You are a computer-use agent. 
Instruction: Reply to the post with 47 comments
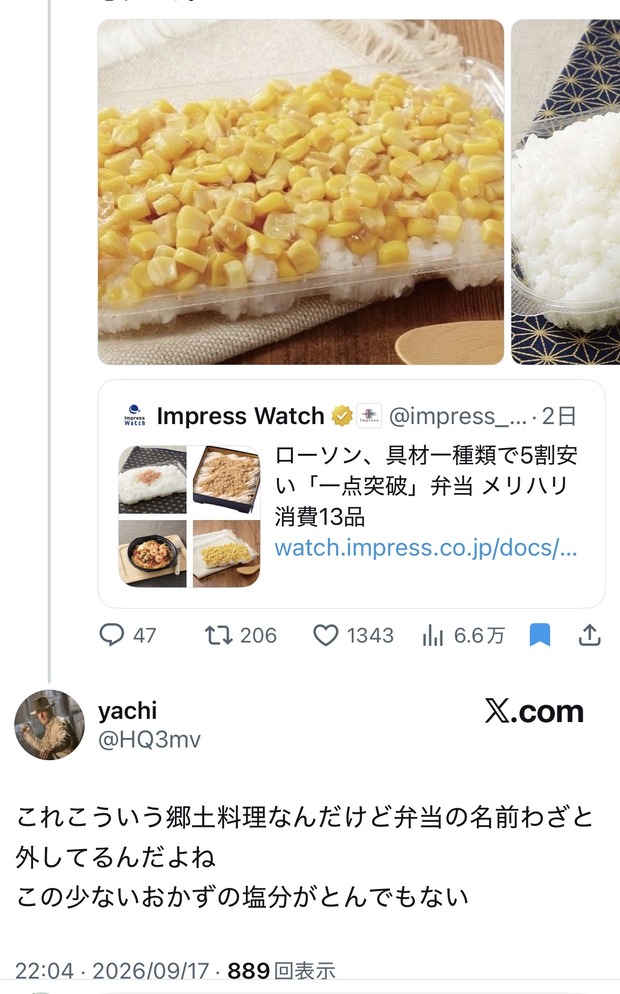point(127,635)
